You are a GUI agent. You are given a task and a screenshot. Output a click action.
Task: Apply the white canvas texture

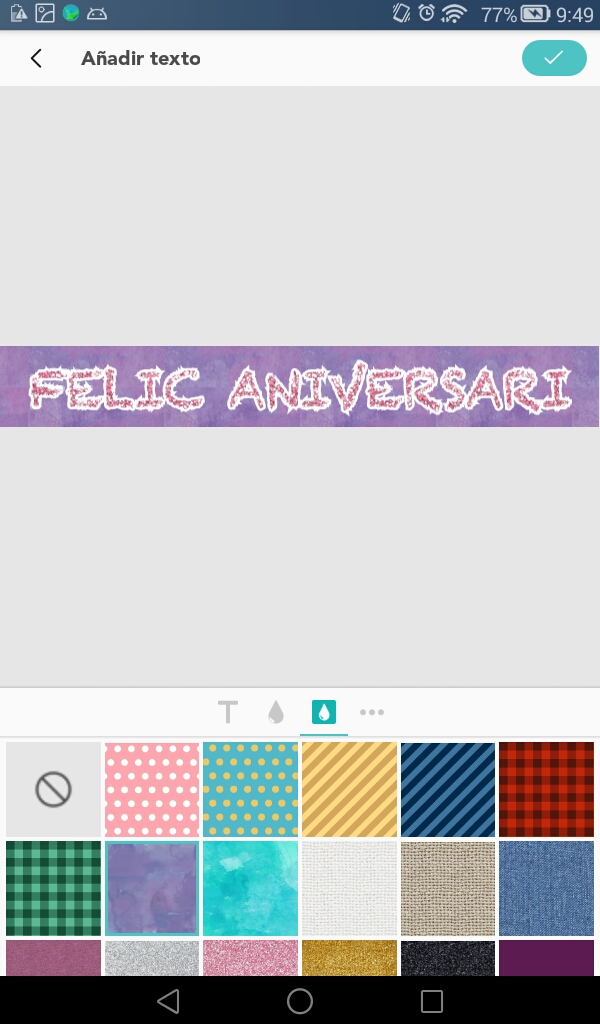[x=349, y=888]
